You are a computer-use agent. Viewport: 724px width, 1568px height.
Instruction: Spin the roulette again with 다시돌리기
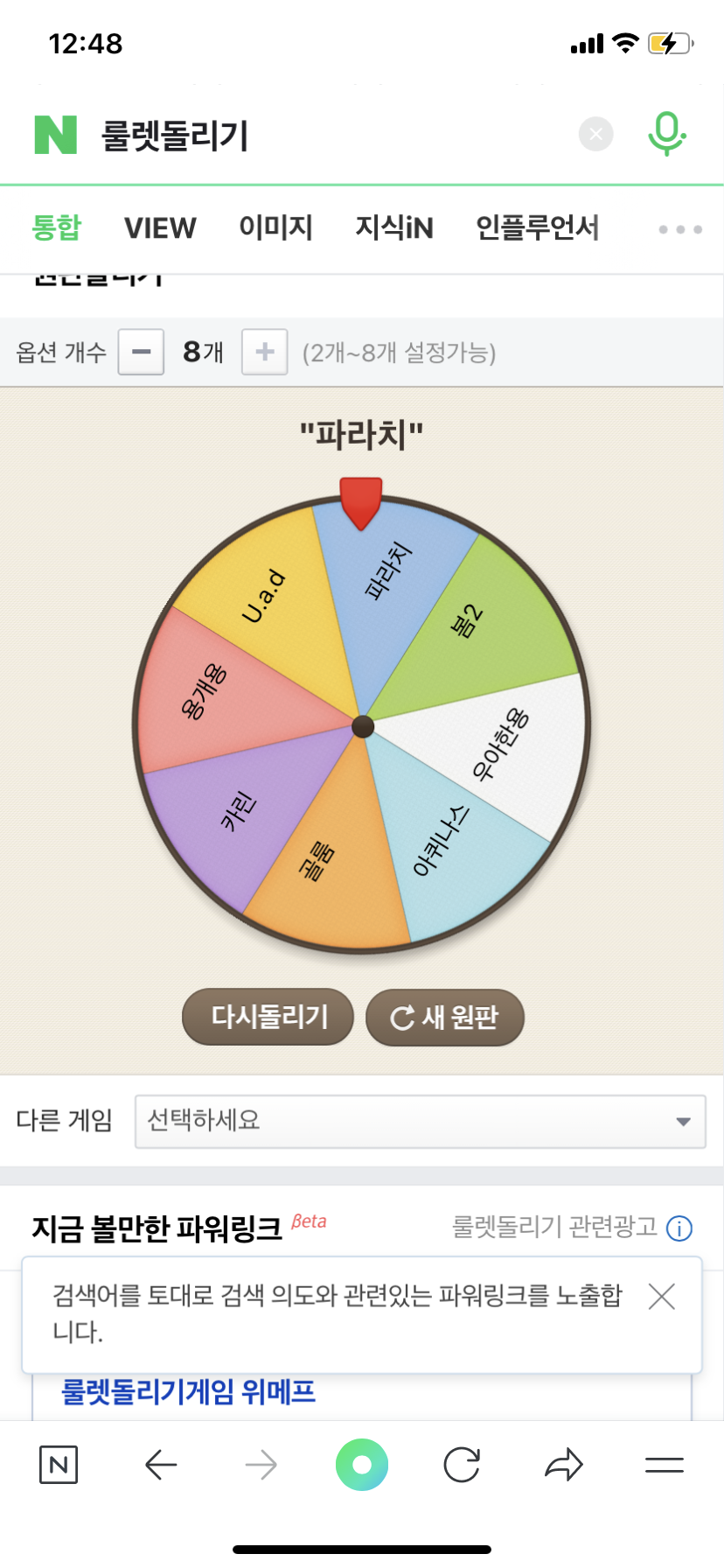pyautogui.click(x=268, y=1017)
